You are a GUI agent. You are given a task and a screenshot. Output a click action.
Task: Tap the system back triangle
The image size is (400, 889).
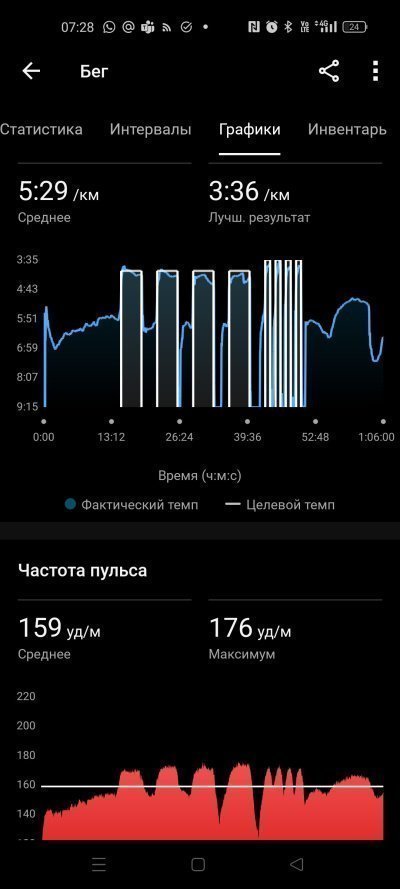(x=296, y=864)
